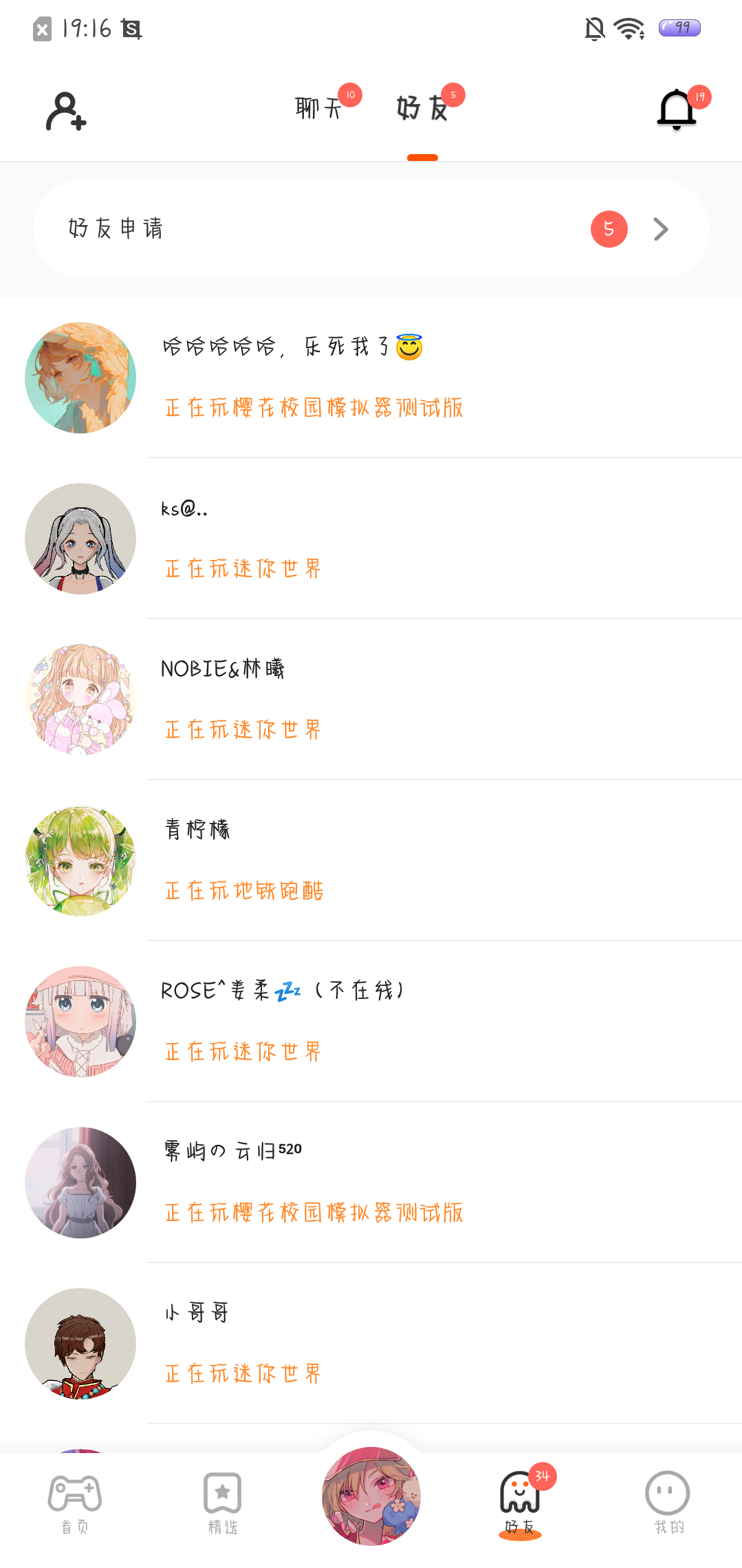Image resolution: width=742 pixels, height=1568 pixels.
Task: Open friend ks@..
Action: [x=371, y=539]
